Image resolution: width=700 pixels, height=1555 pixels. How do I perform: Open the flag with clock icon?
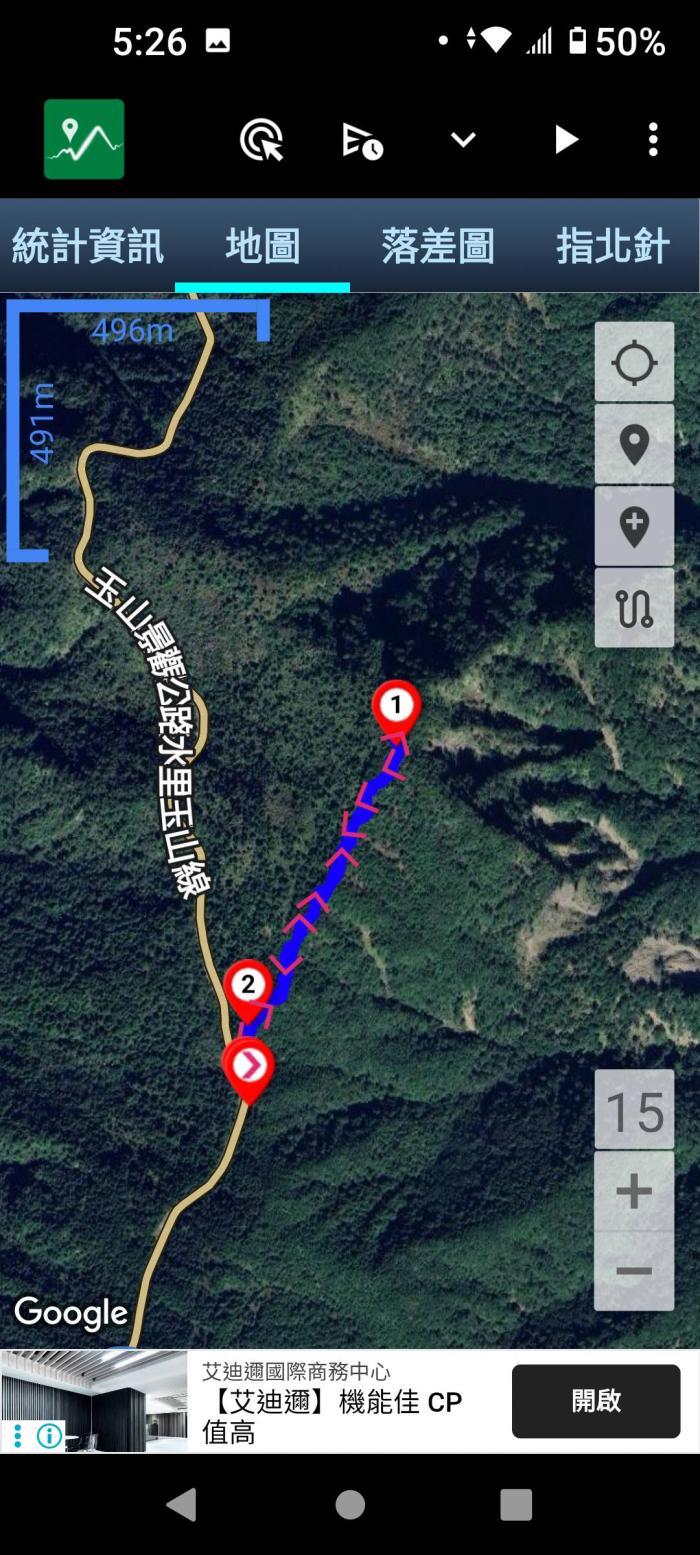pos(362,140)
